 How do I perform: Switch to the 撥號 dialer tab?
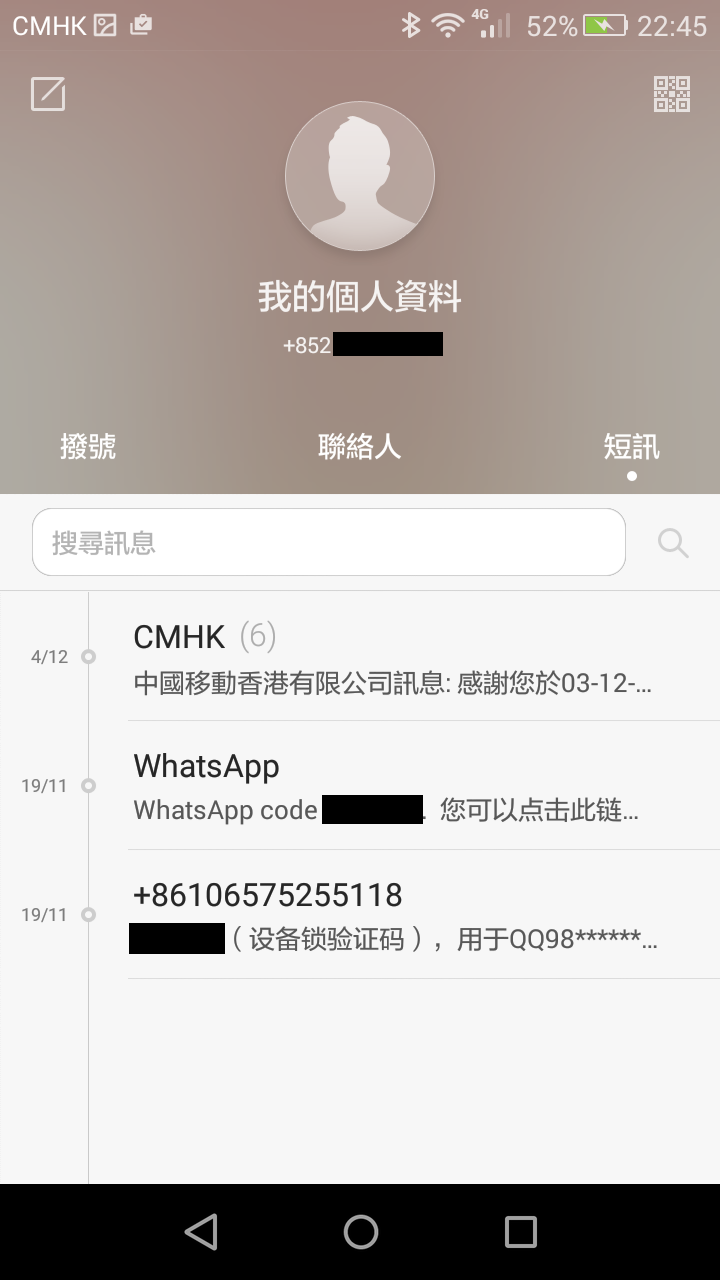point(88,446)
